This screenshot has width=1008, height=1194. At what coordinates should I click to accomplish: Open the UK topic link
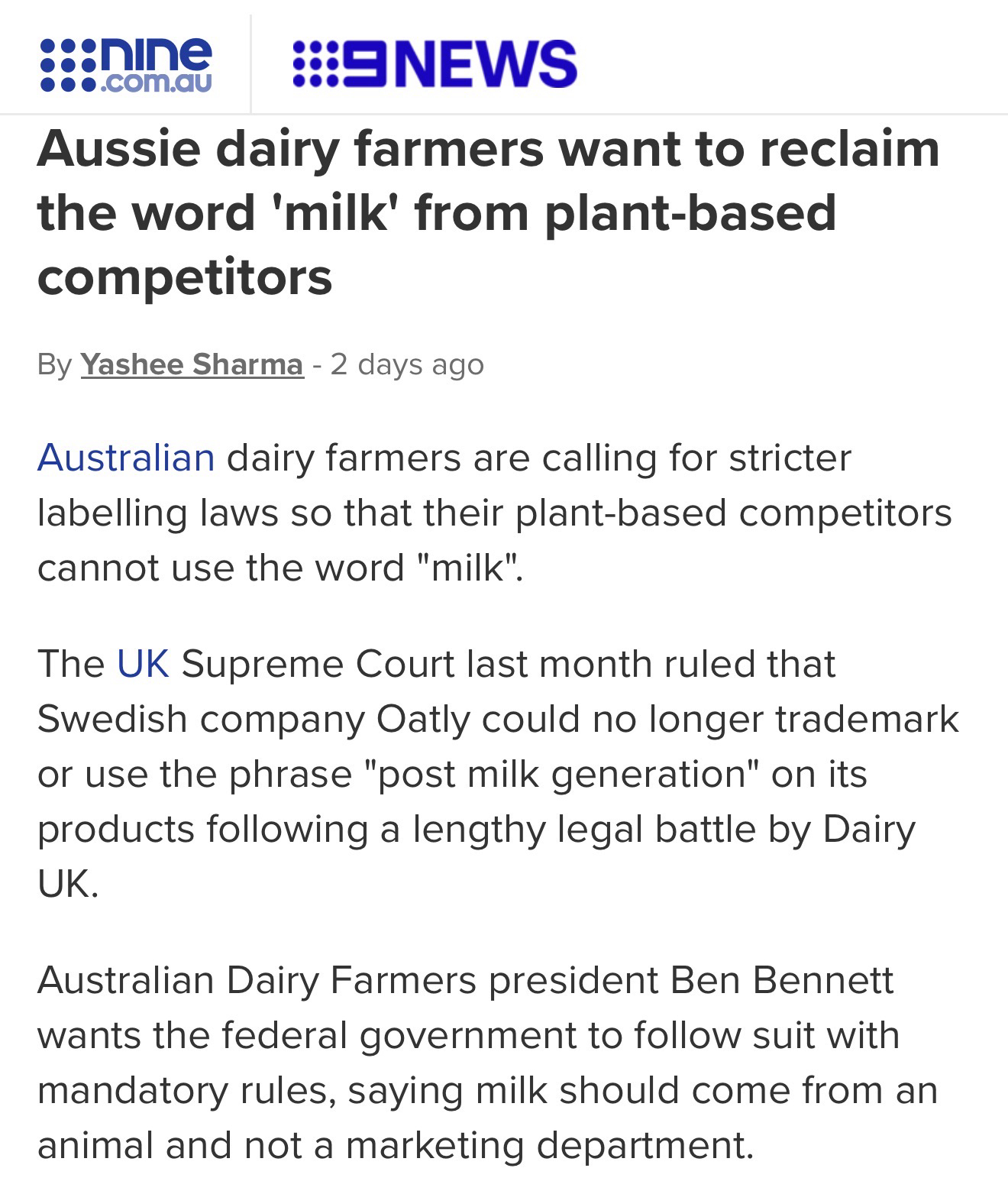[143, 663]
